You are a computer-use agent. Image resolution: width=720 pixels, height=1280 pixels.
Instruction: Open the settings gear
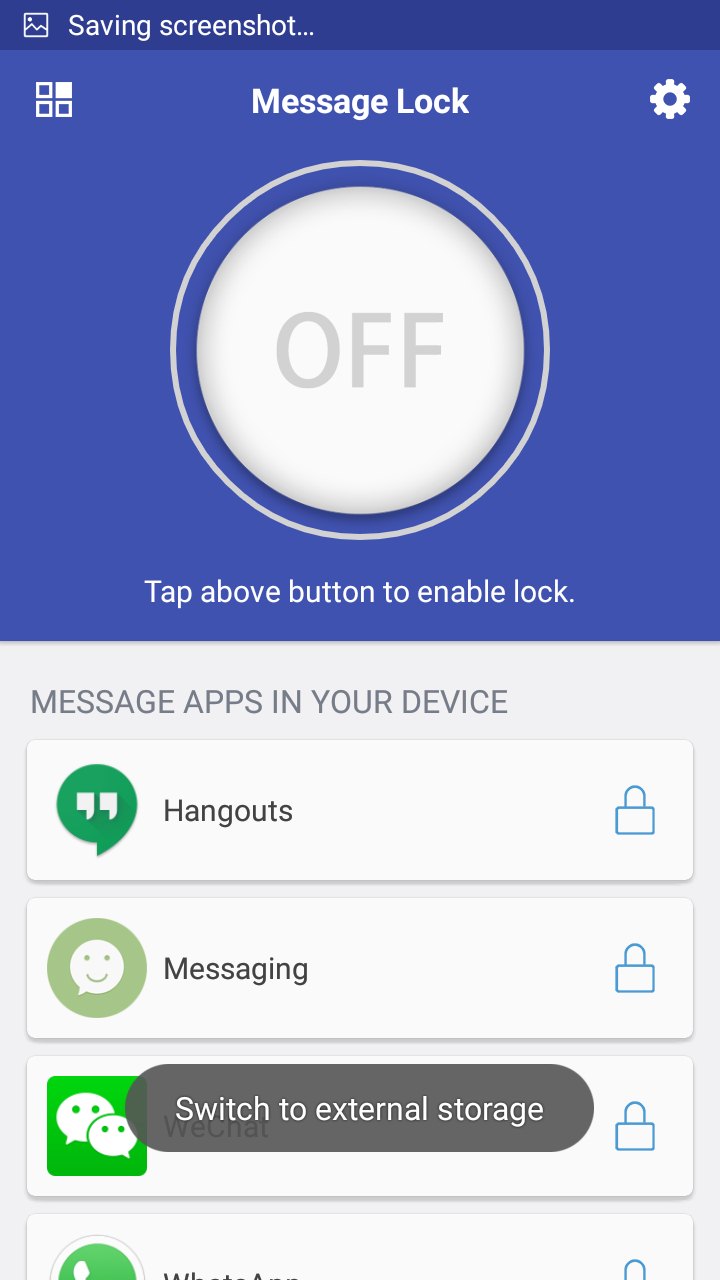tap(669, 100)
